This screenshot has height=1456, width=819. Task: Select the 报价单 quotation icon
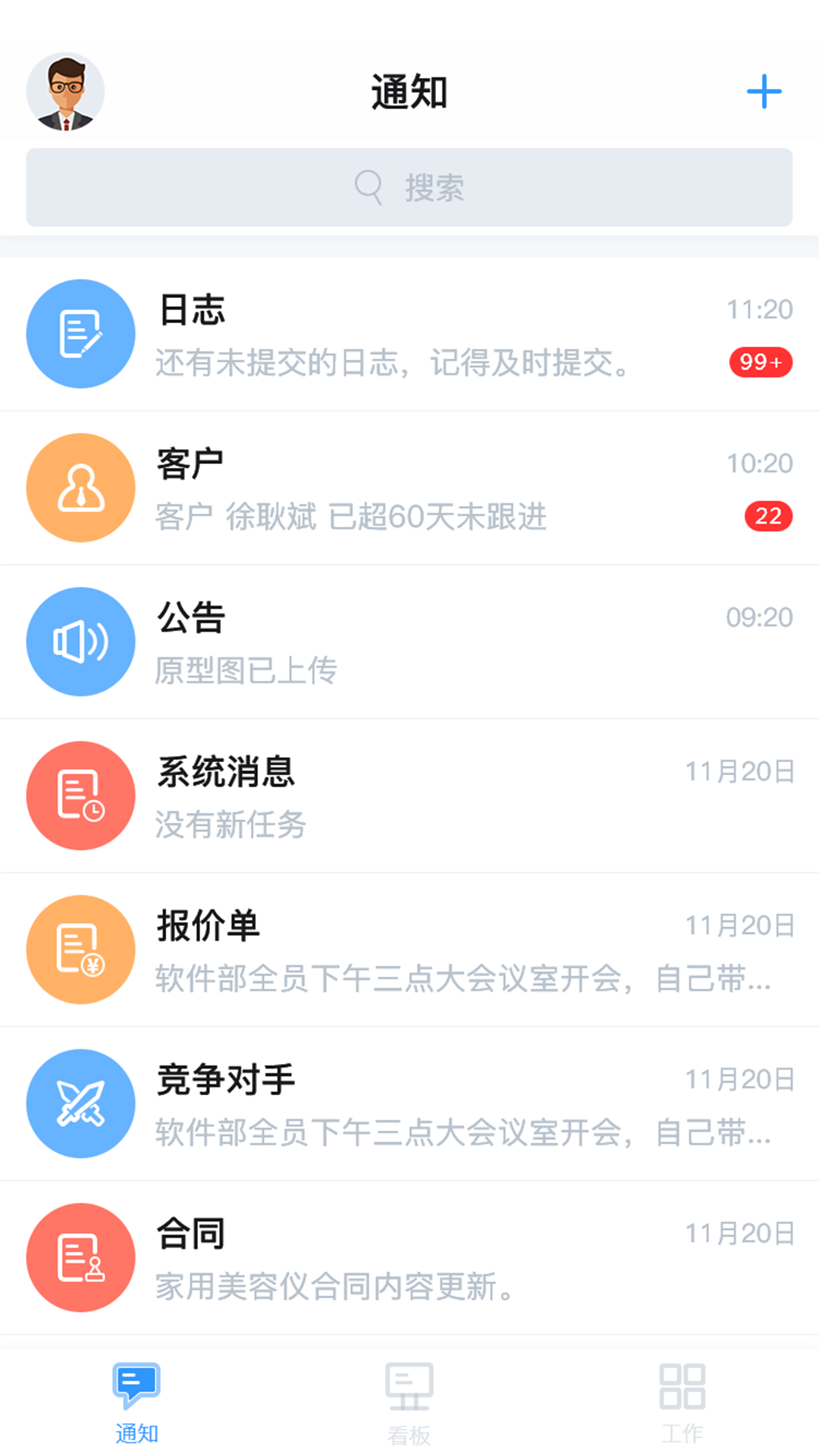80,949
